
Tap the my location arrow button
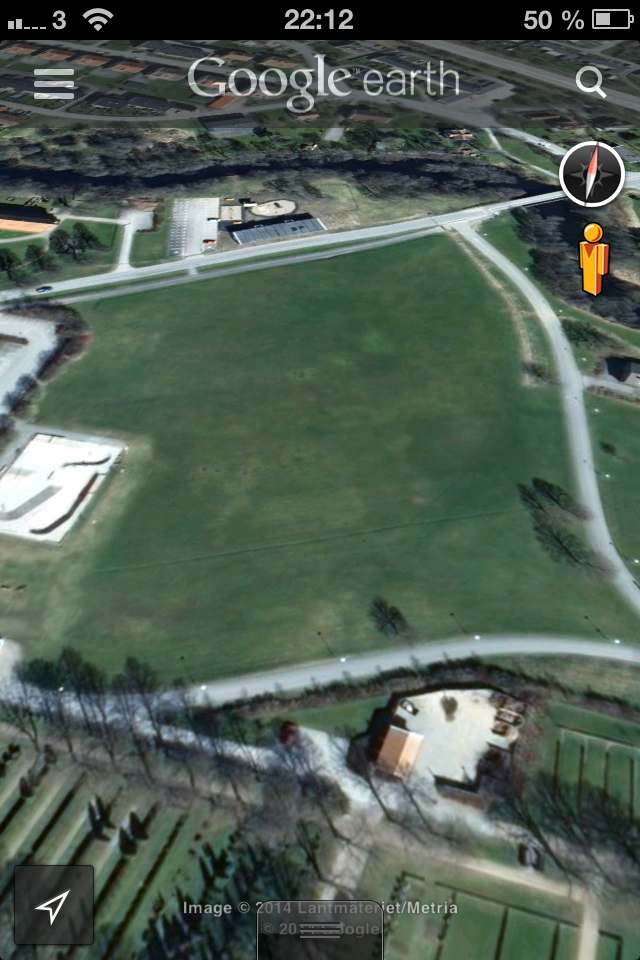pyautogui.click(x=54, y=905)
